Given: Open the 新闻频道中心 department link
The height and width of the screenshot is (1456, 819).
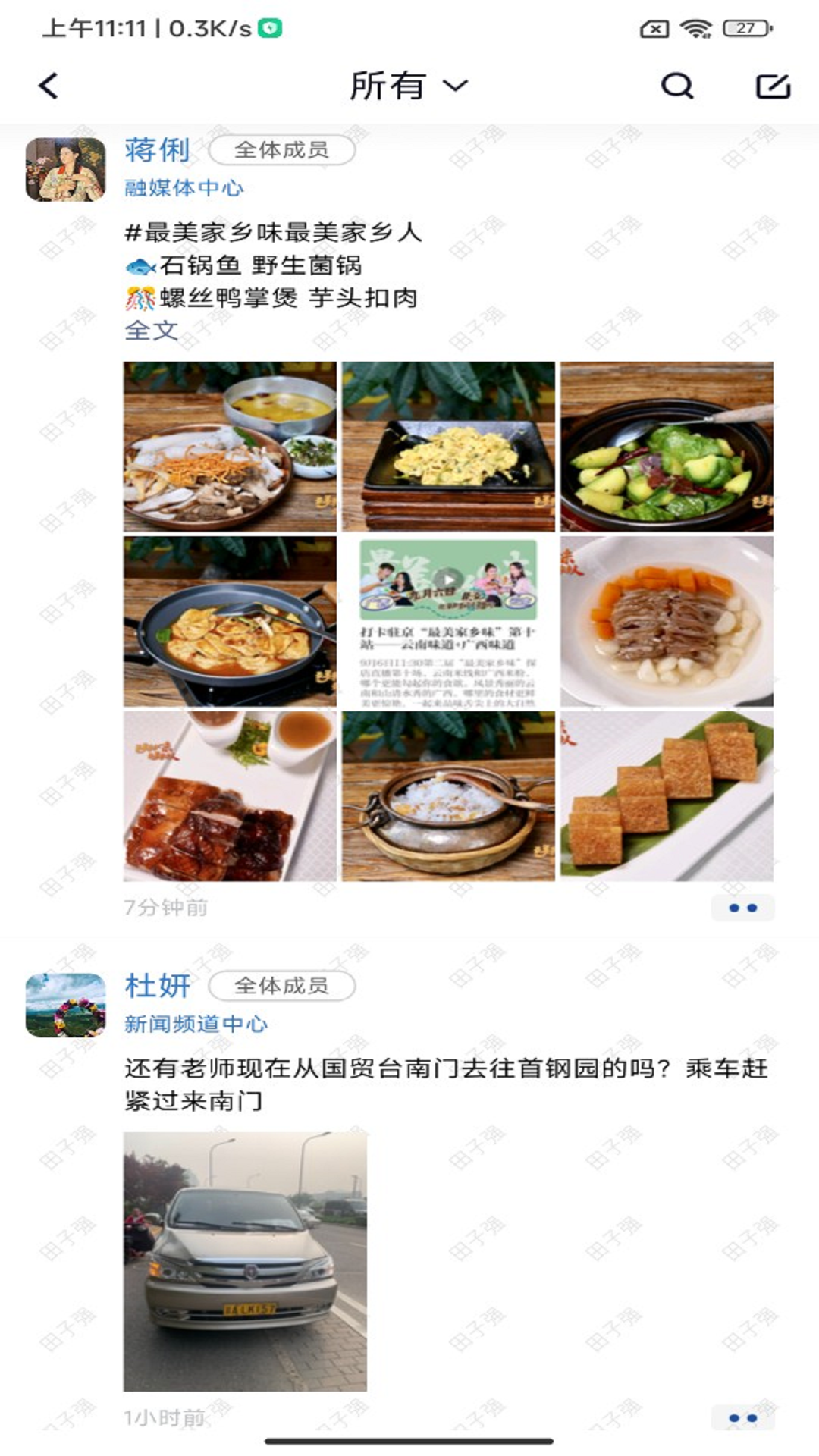Looking at the screenshot, I should 196,1024.
